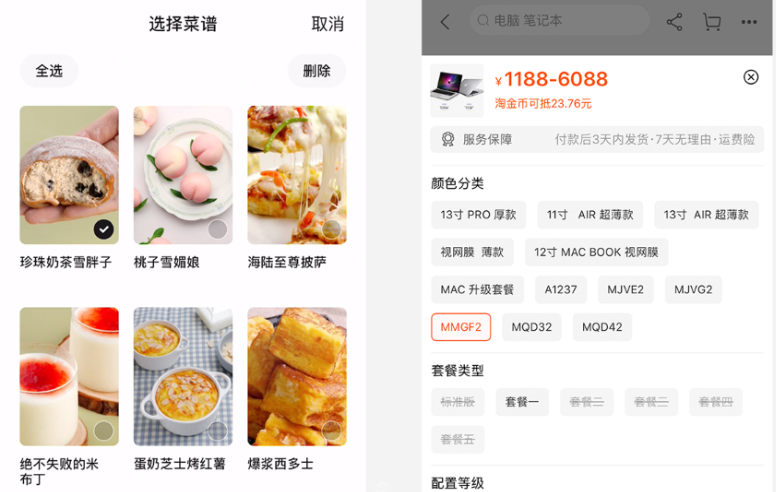
Task: Check the 绝不失败的米布丁 recipe
Action: click(x=103, y=430)
